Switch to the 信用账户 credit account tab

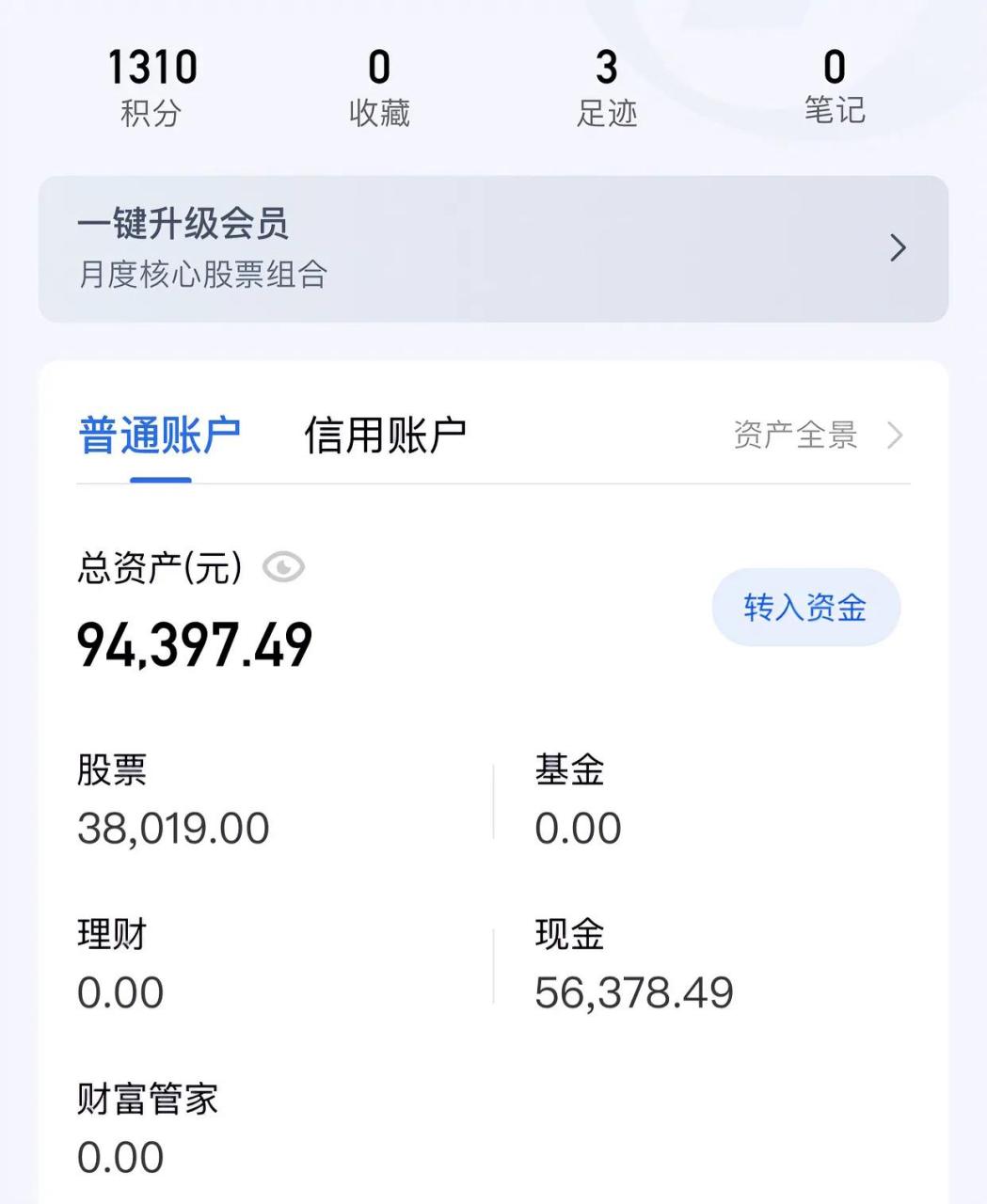(x=387, y=435)
